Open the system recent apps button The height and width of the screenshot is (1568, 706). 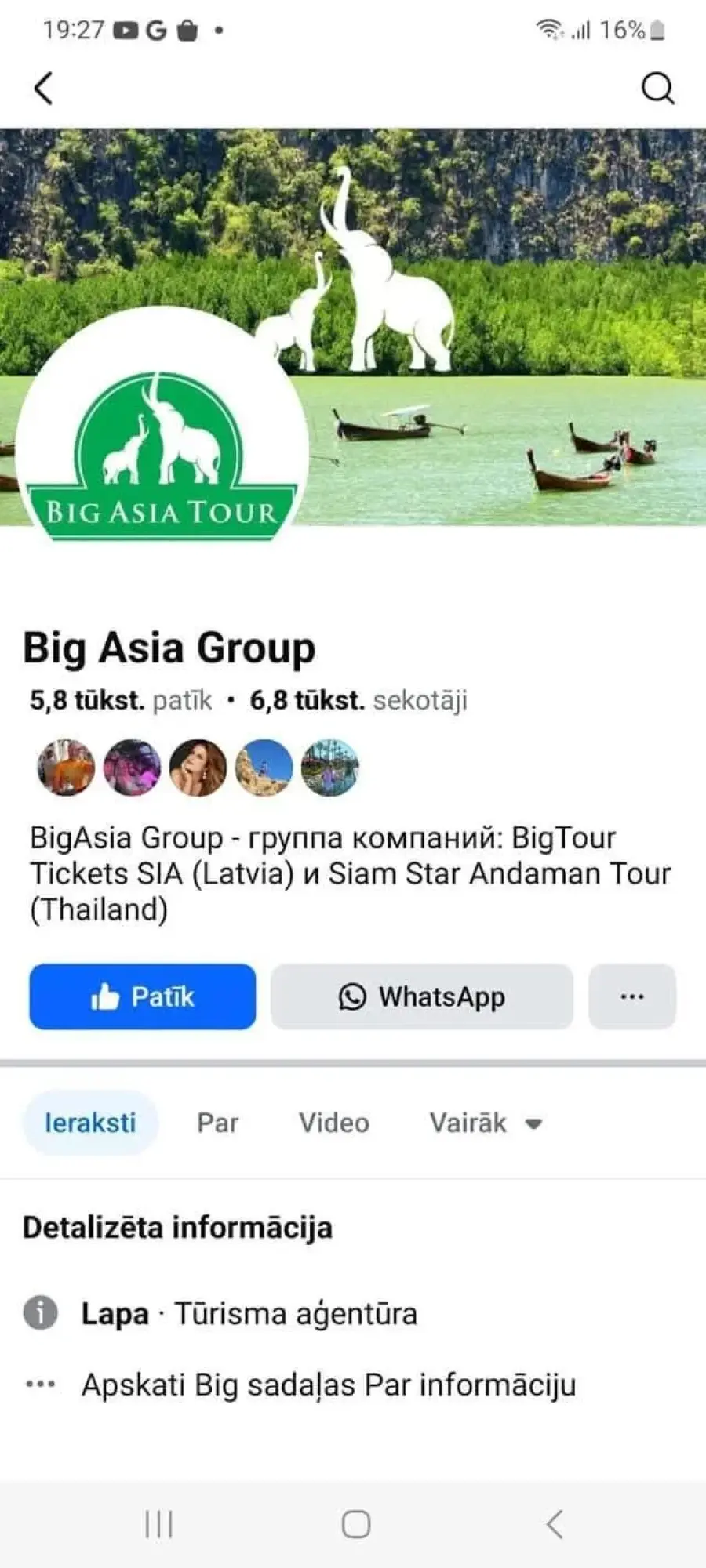(159, 1524)
